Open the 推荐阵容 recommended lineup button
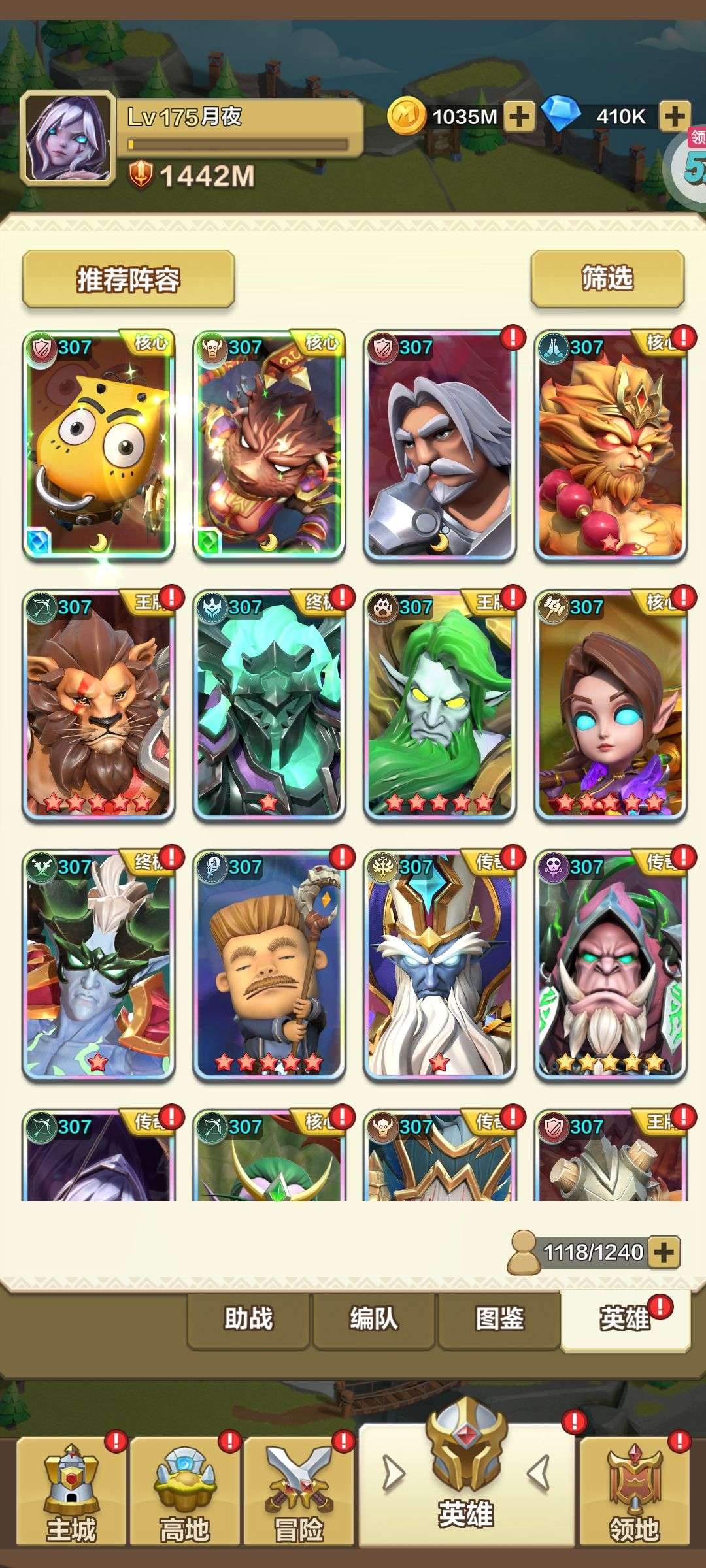The height and width of the screenshot is (1568, 706). coord(128,279)
